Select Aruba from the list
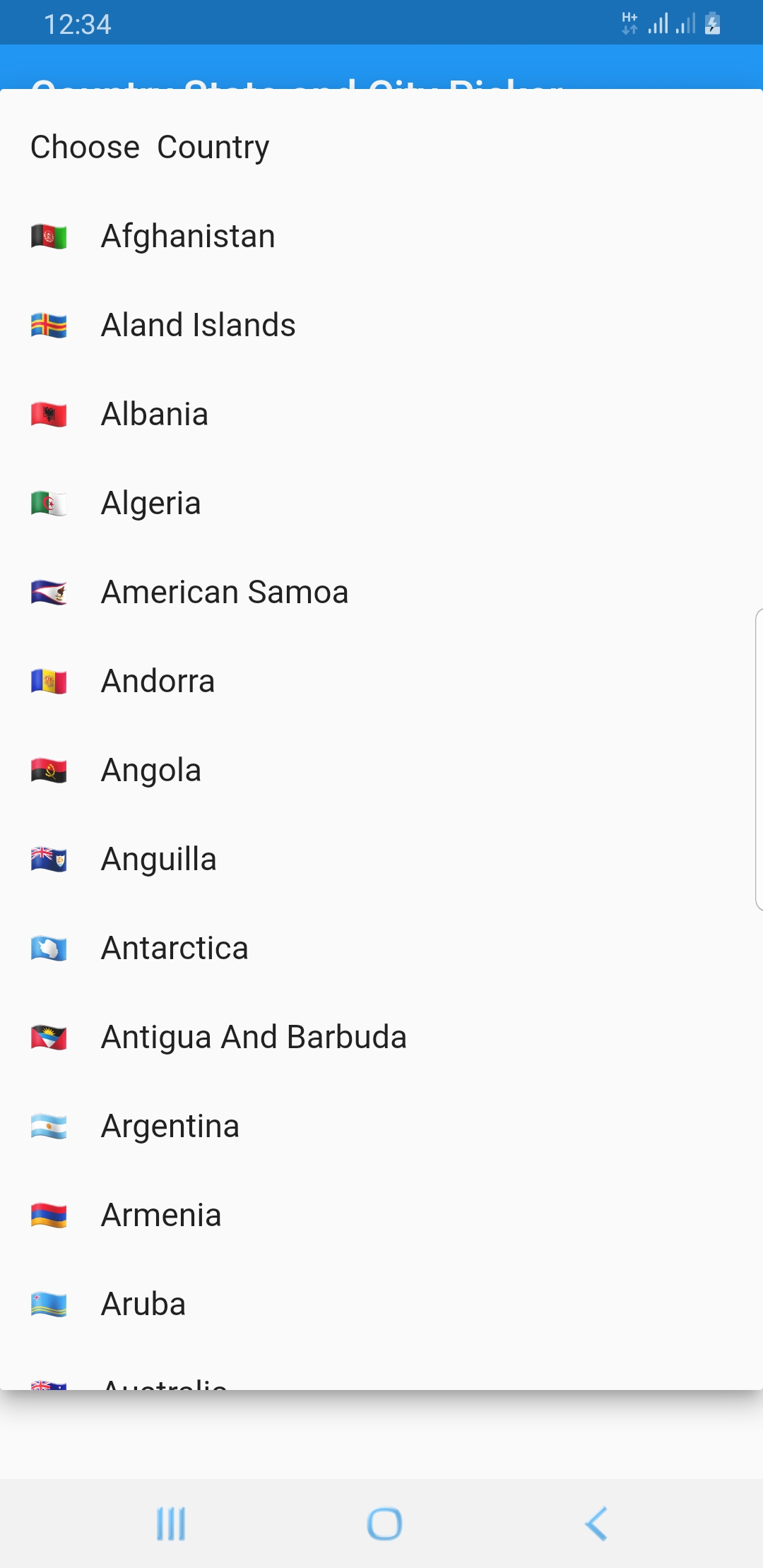Image resolution: width=763 pixels, height=1568 pixels. click(x=143, y=1304)
